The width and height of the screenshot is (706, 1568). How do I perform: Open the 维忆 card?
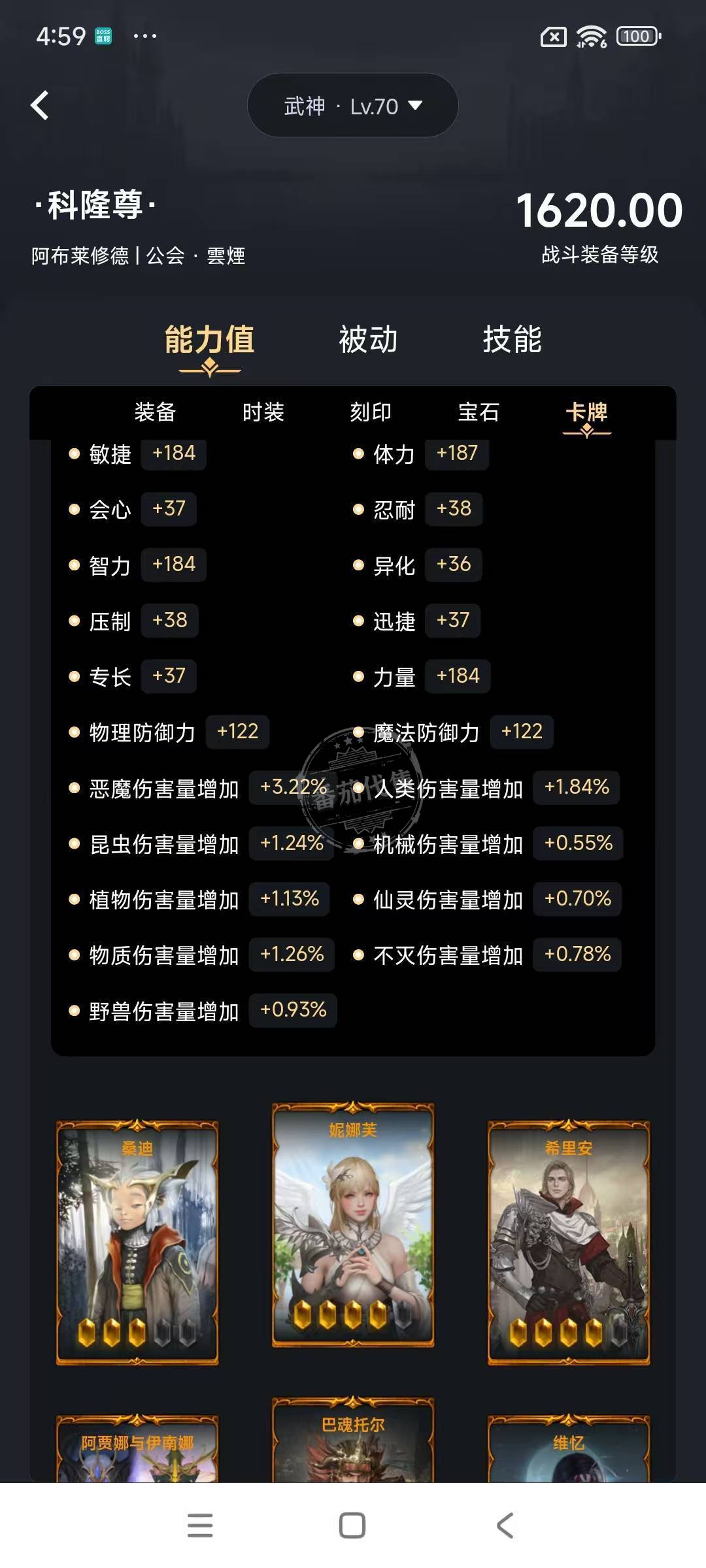pyautogui.click(x=569, y=1452)
